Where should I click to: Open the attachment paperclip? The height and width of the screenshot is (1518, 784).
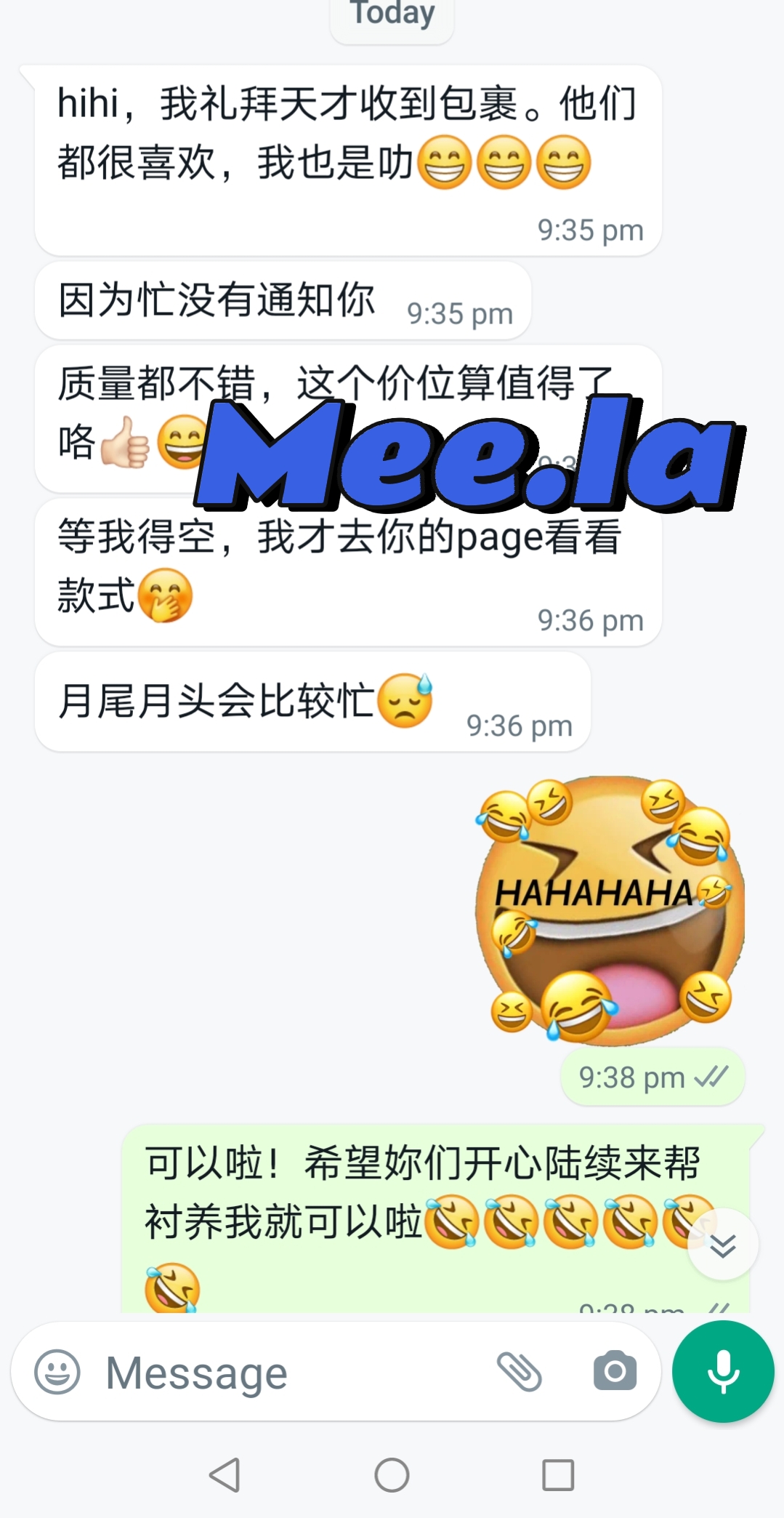[520, 1372]
